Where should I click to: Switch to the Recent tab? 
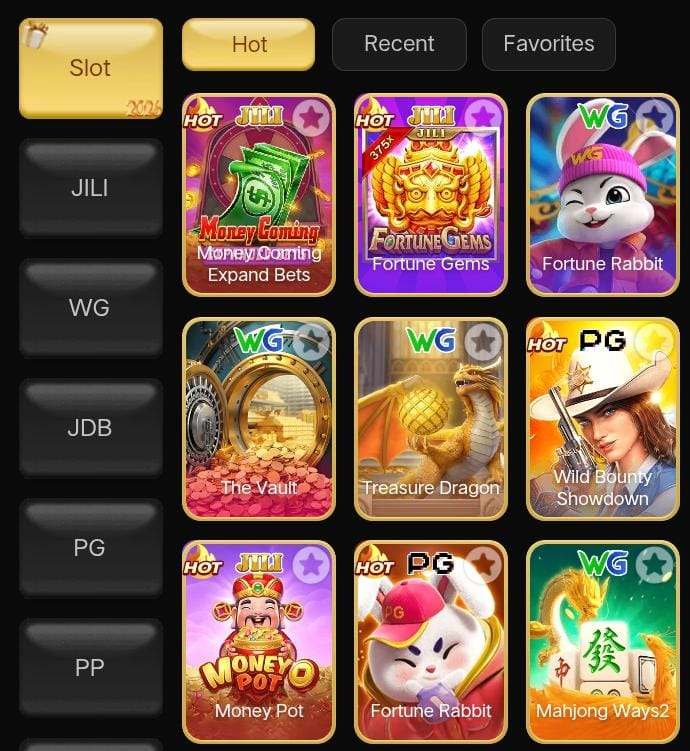coord(399,44)
